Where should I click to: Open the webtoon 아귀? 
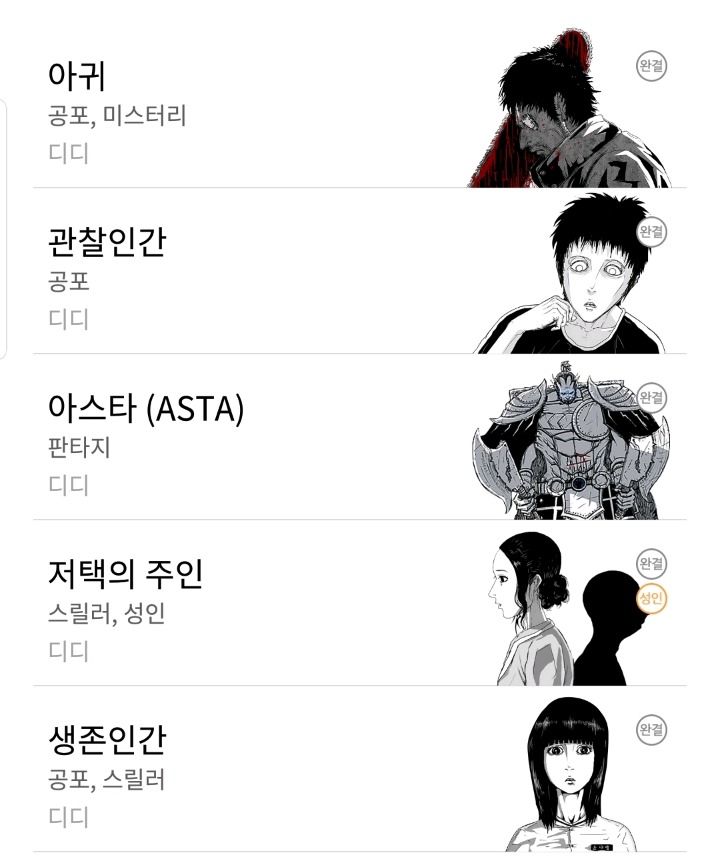click(x=80, y=76)
